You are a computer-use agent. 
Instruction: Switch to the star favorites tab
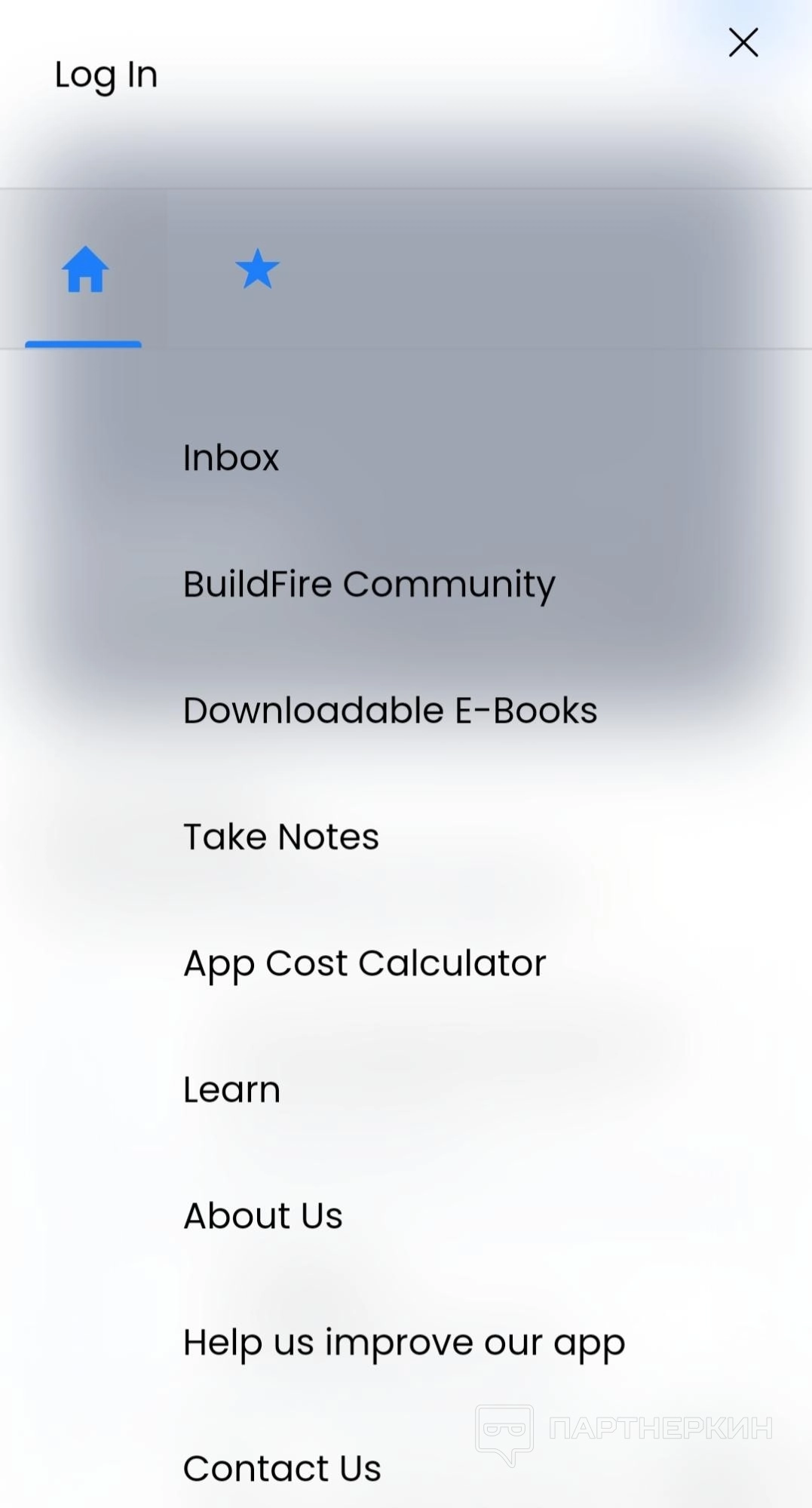pos(257,269)
